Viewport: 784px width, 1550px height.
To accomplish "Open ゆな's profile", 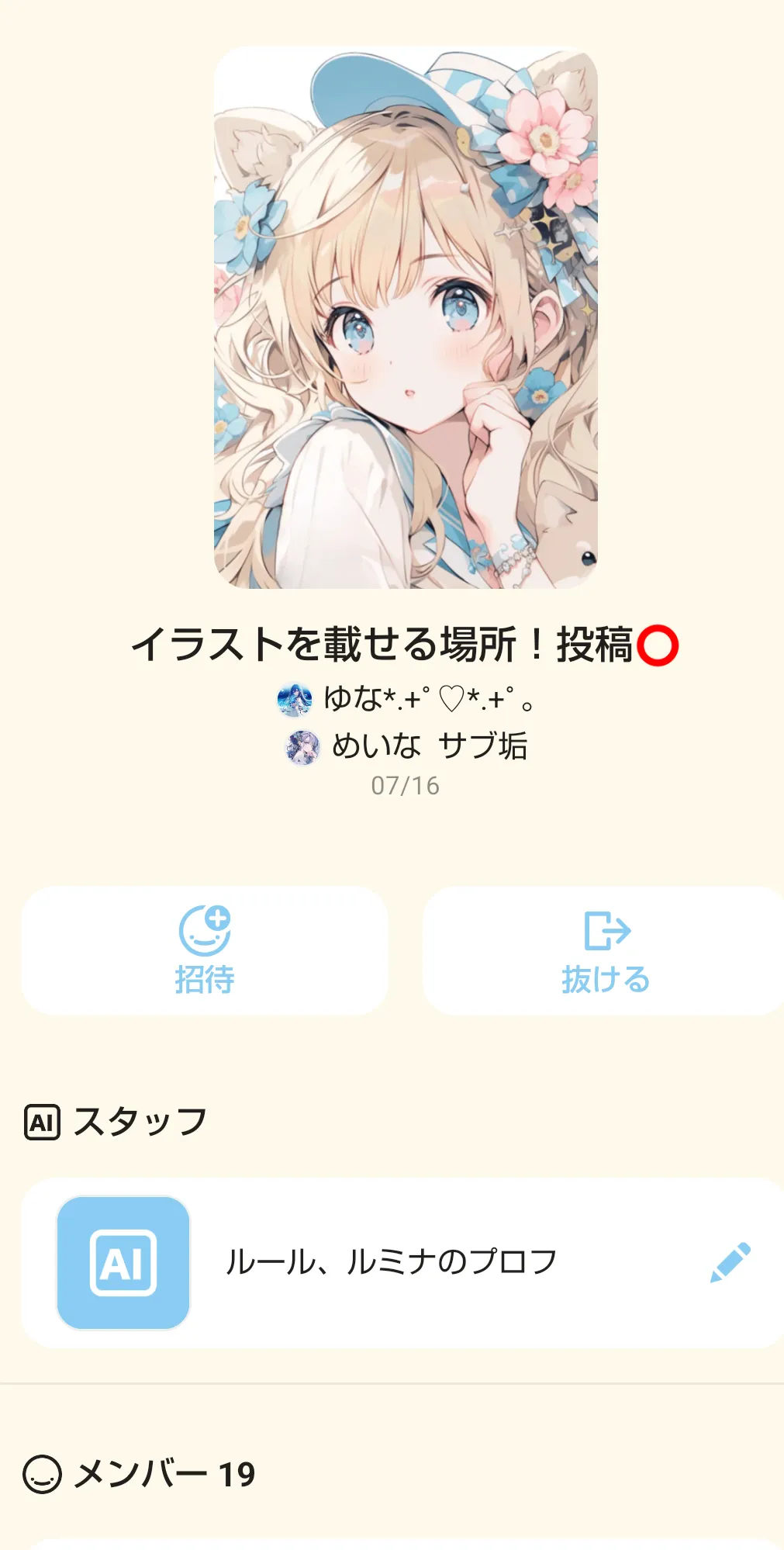I will [x=406, y=698].
